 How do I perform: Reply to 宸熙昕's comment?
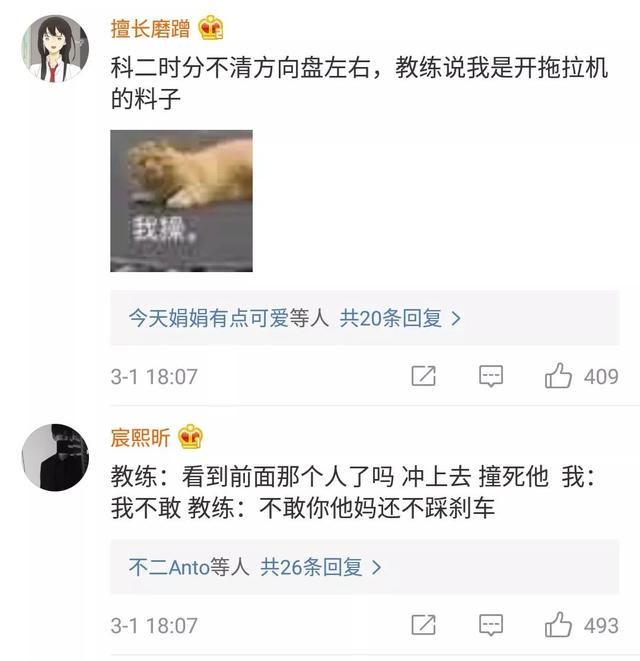[490, 625]
